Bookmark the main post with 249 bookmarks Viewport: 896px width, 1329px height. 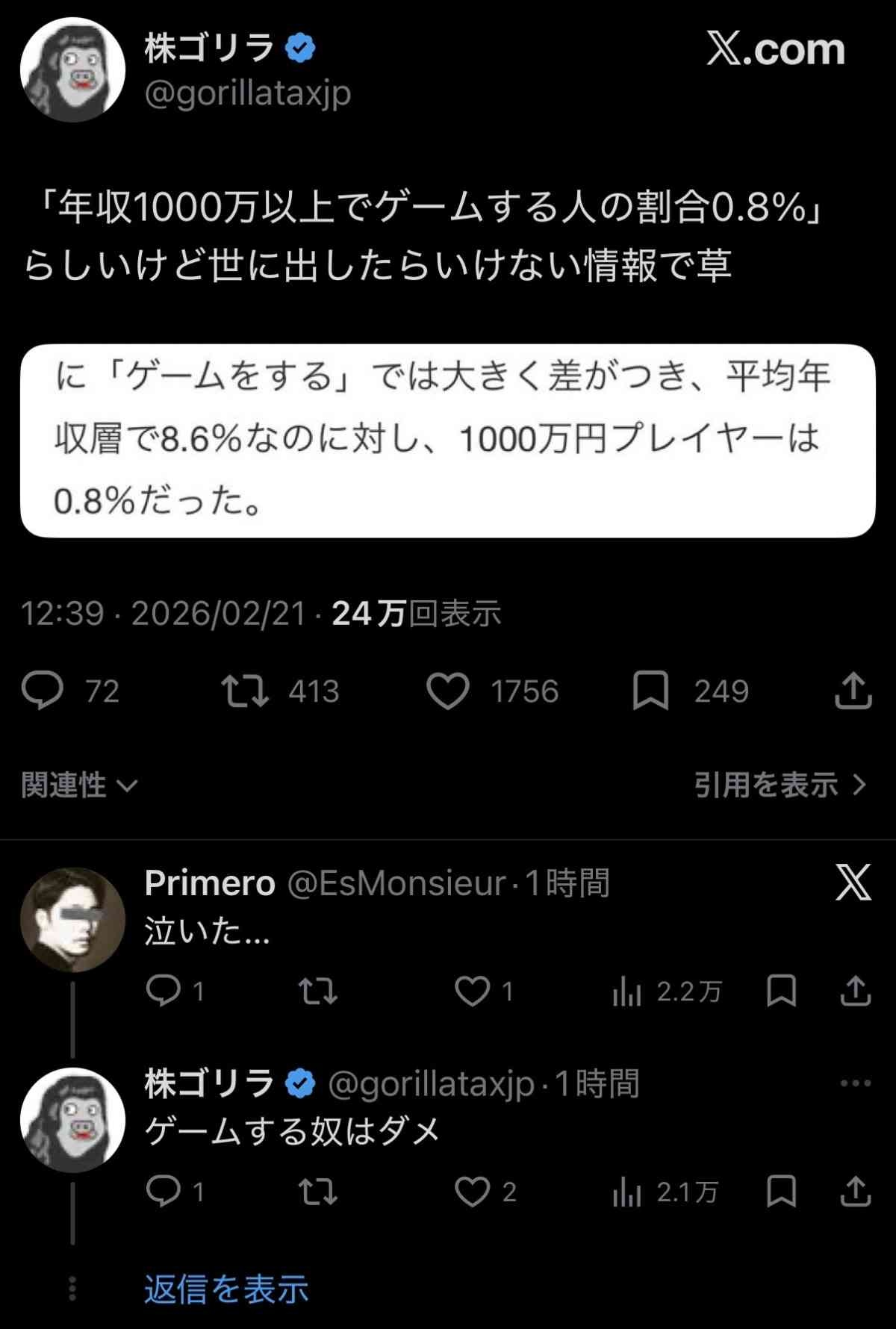coord(650,691)
